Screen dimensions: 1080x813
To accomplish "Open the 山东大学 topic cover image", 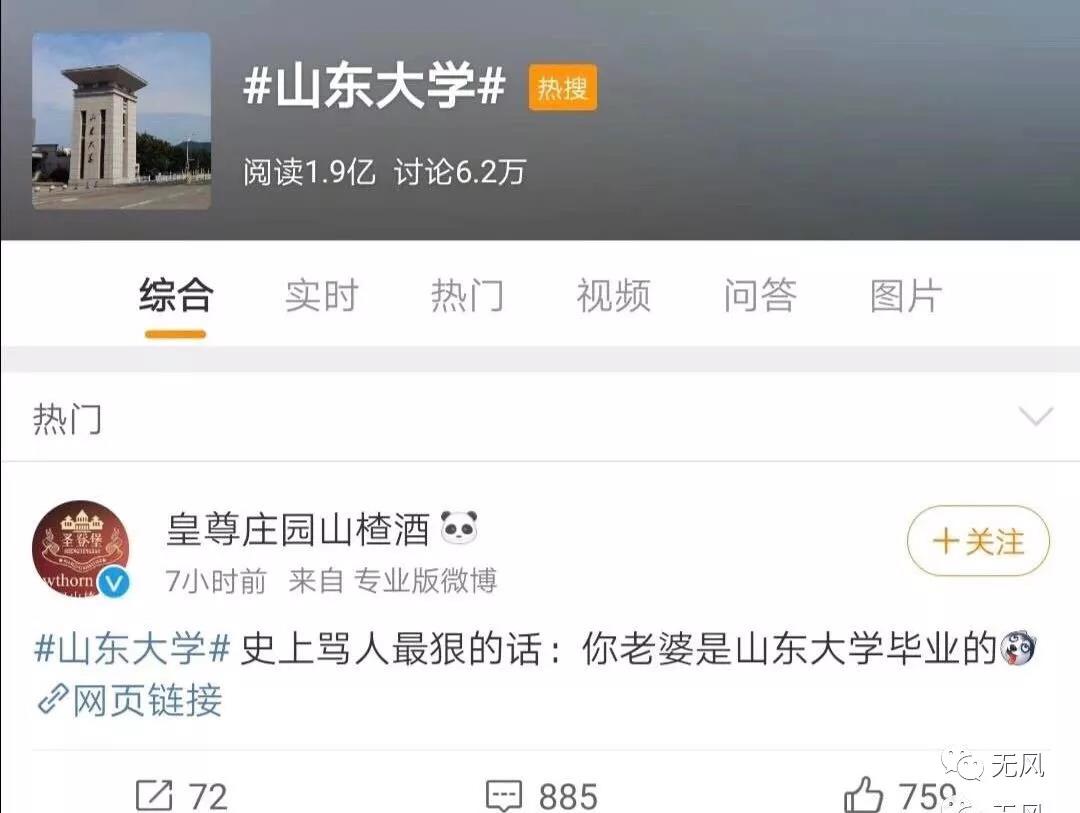I will point(121,121).
